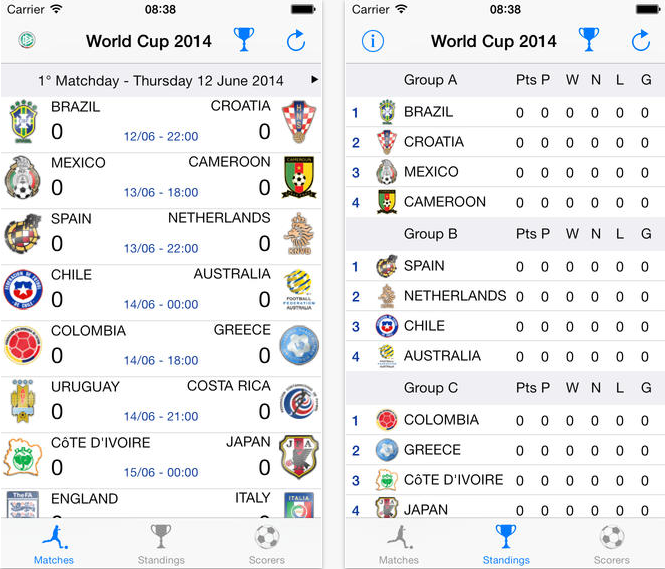Open the Colombia vs Greece match
The image size is (665, 569).
[161, 345]
